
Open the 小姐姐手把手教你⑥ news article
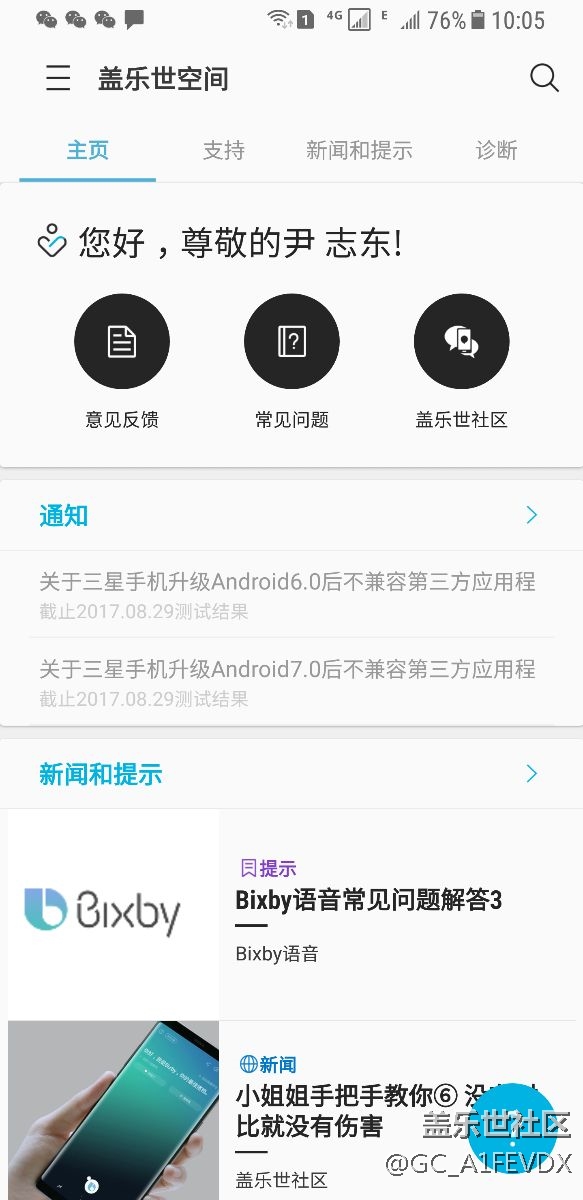pos(291,1110)
